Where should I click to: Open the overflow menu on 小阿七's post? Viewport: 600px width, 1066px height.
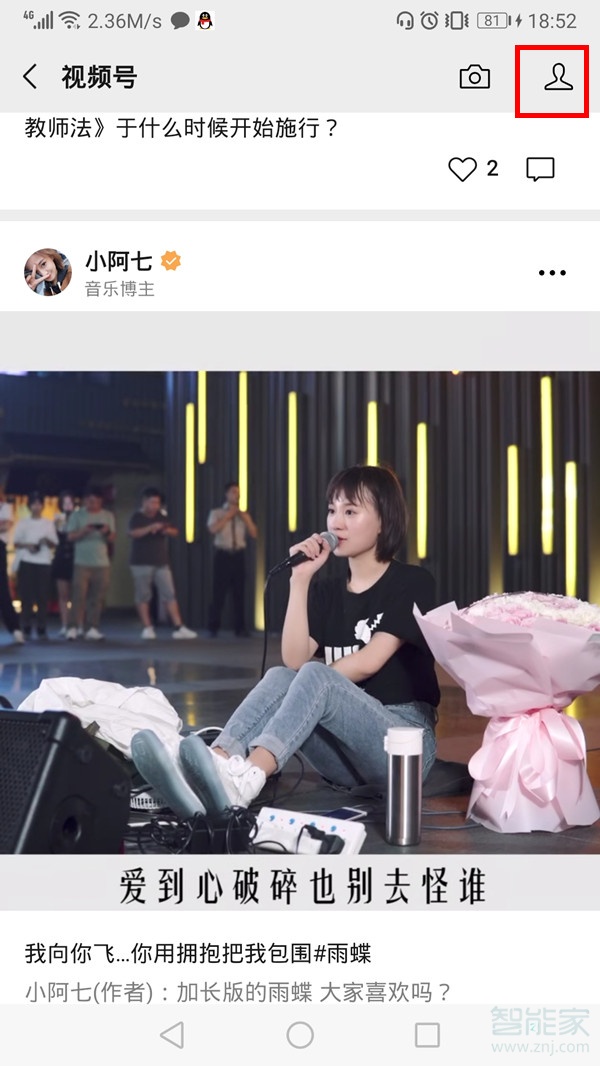pos(552,273)
